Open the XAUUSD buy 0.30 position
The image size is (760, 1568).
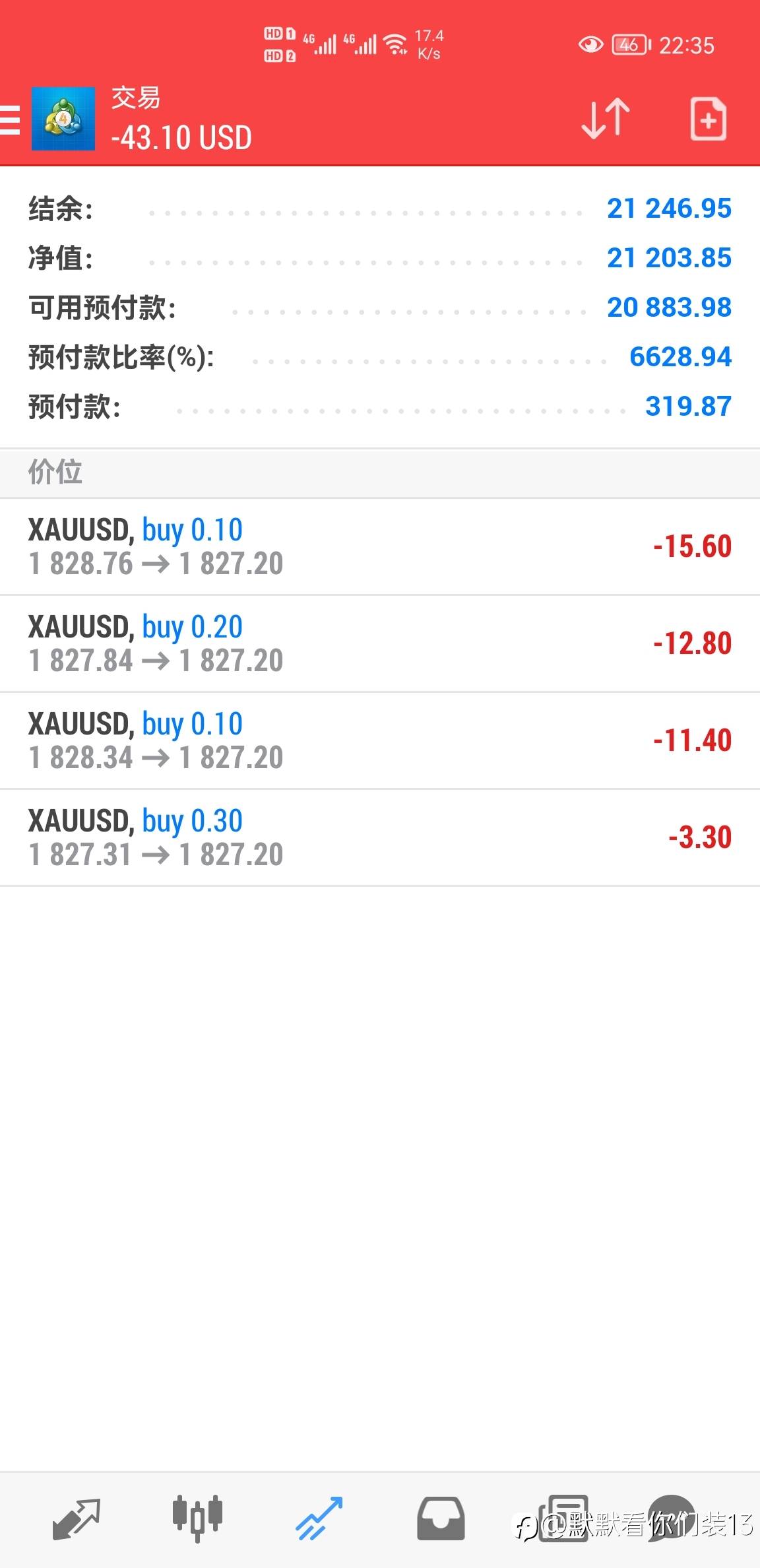380,837
